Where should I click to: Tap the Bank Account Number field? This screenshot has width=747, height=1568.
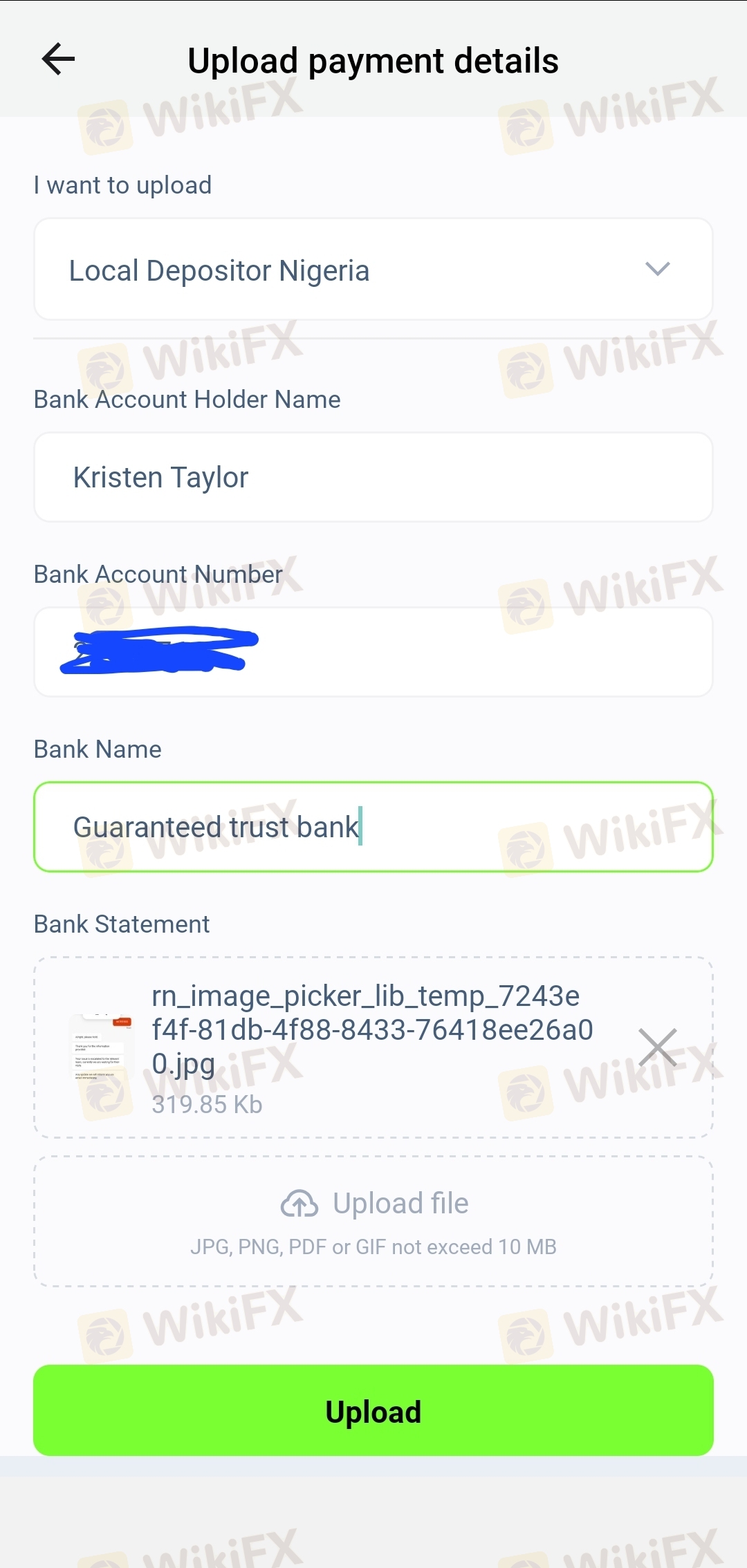pyautogui.click(x=373, y=652)
